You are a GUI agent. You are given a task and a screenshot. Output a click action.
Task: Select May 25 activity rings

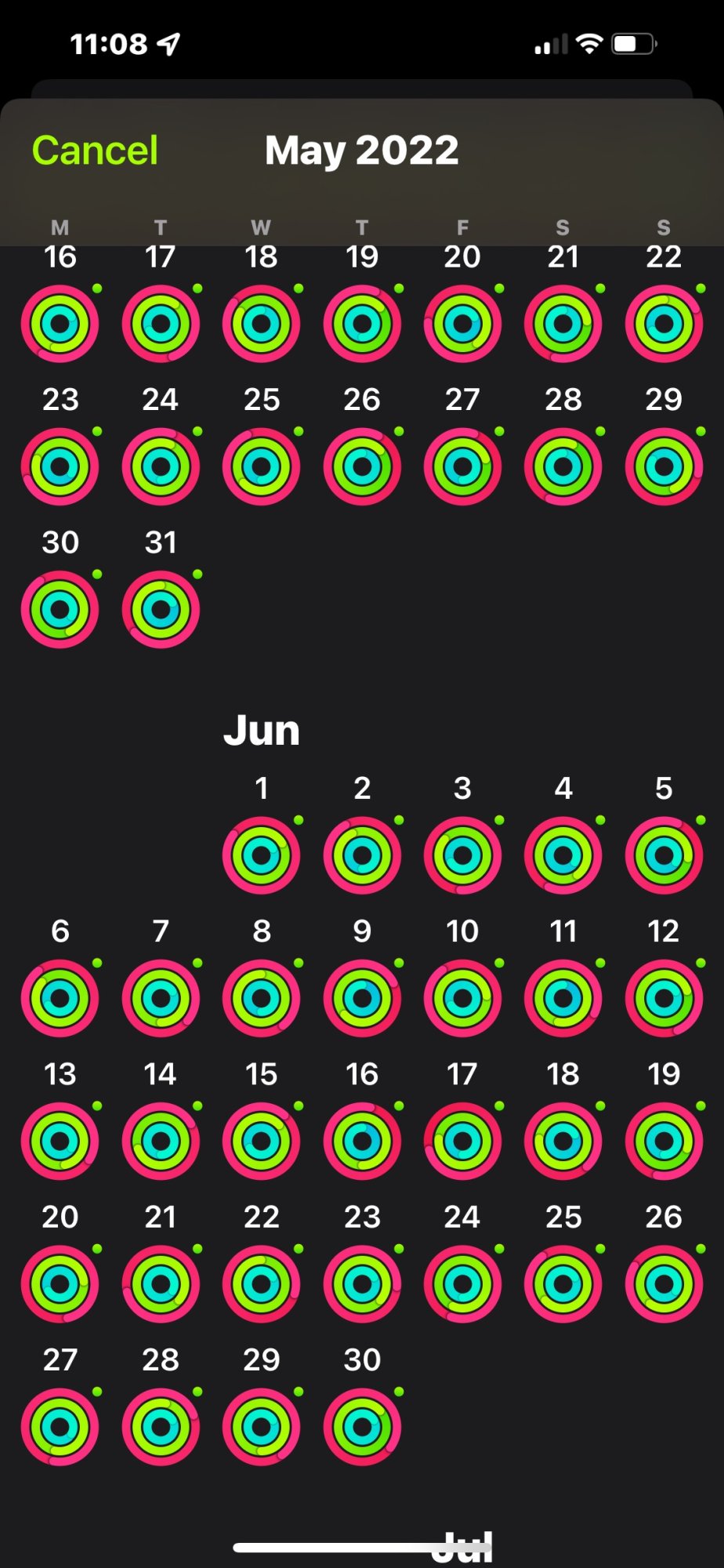pyautogui.click(x=262, y=466)
